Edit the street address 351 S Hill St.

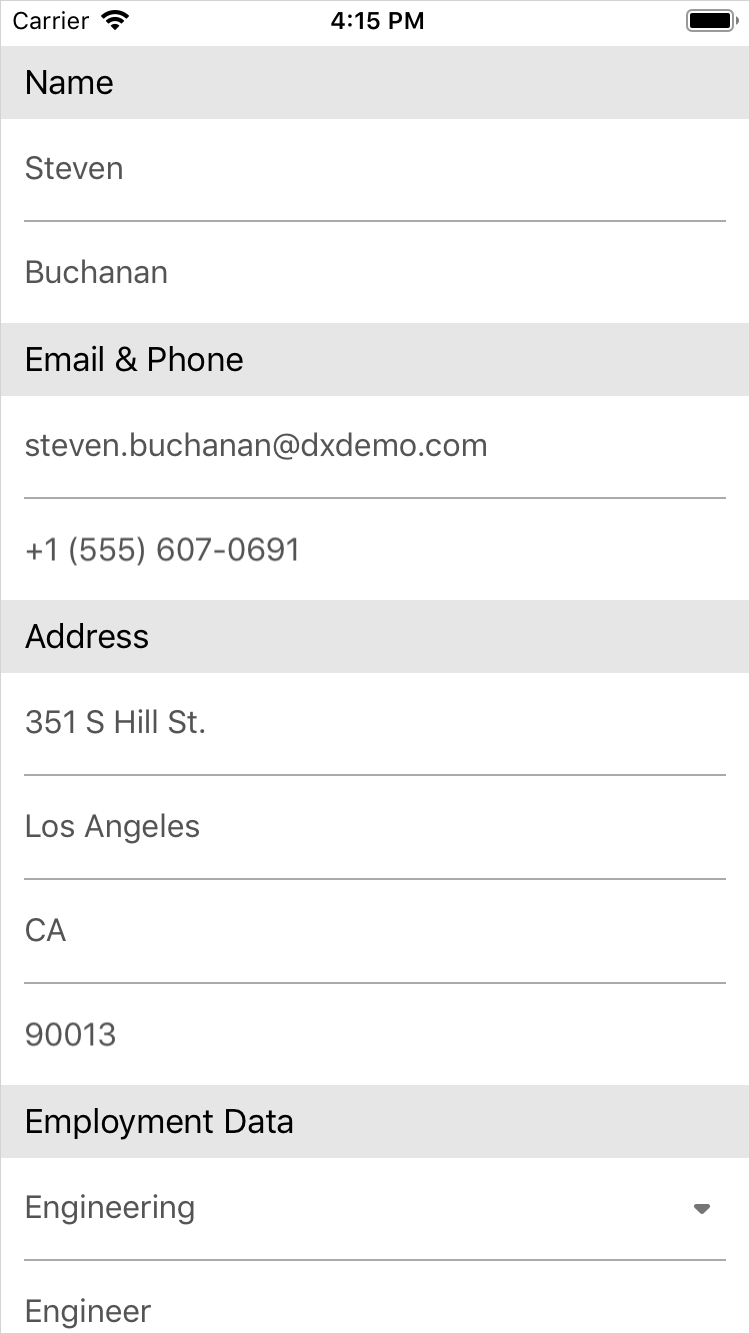pyautogui.click(x=374, y=723)
